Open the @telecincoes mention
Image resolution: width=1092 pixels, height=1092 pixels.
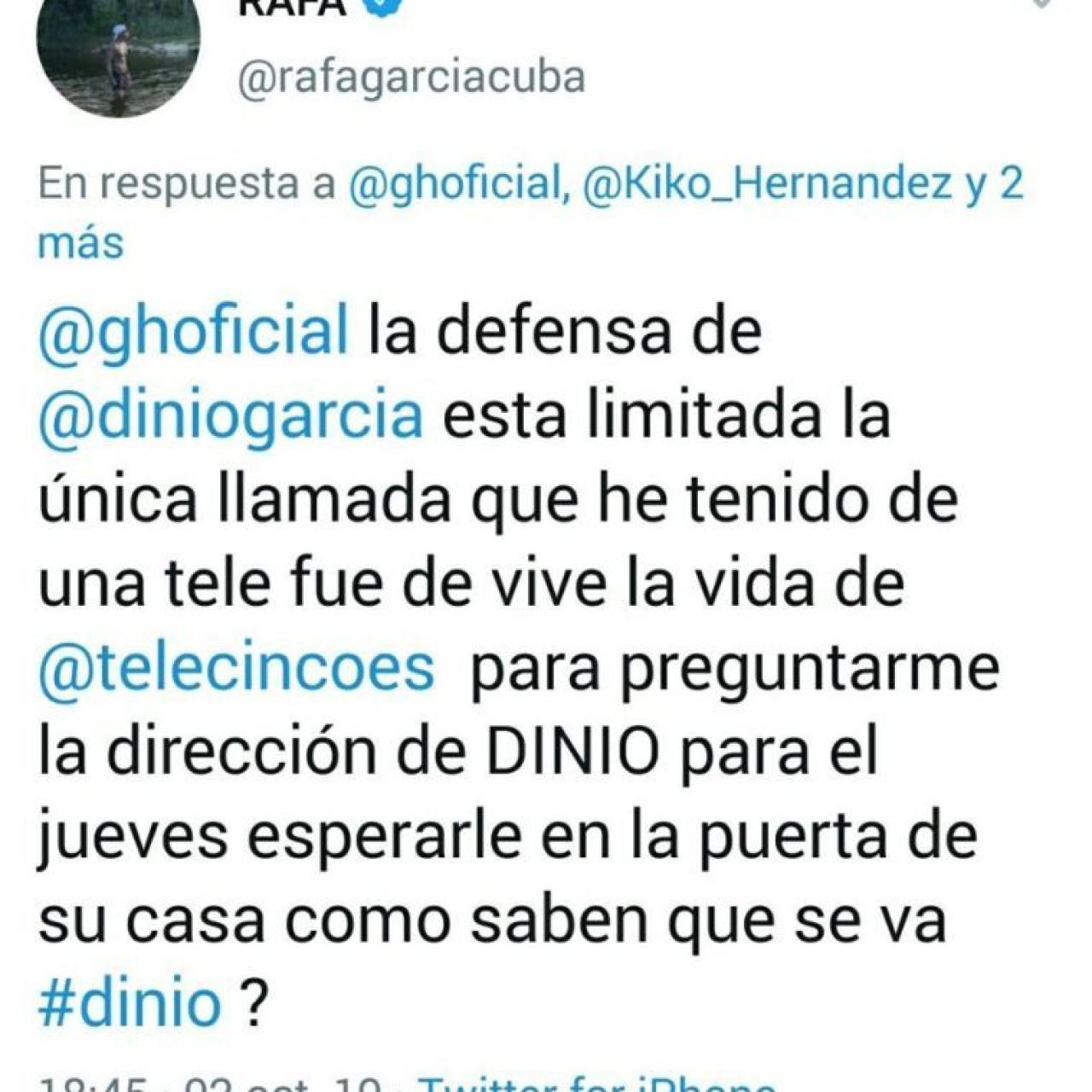(x=236, y=666)
